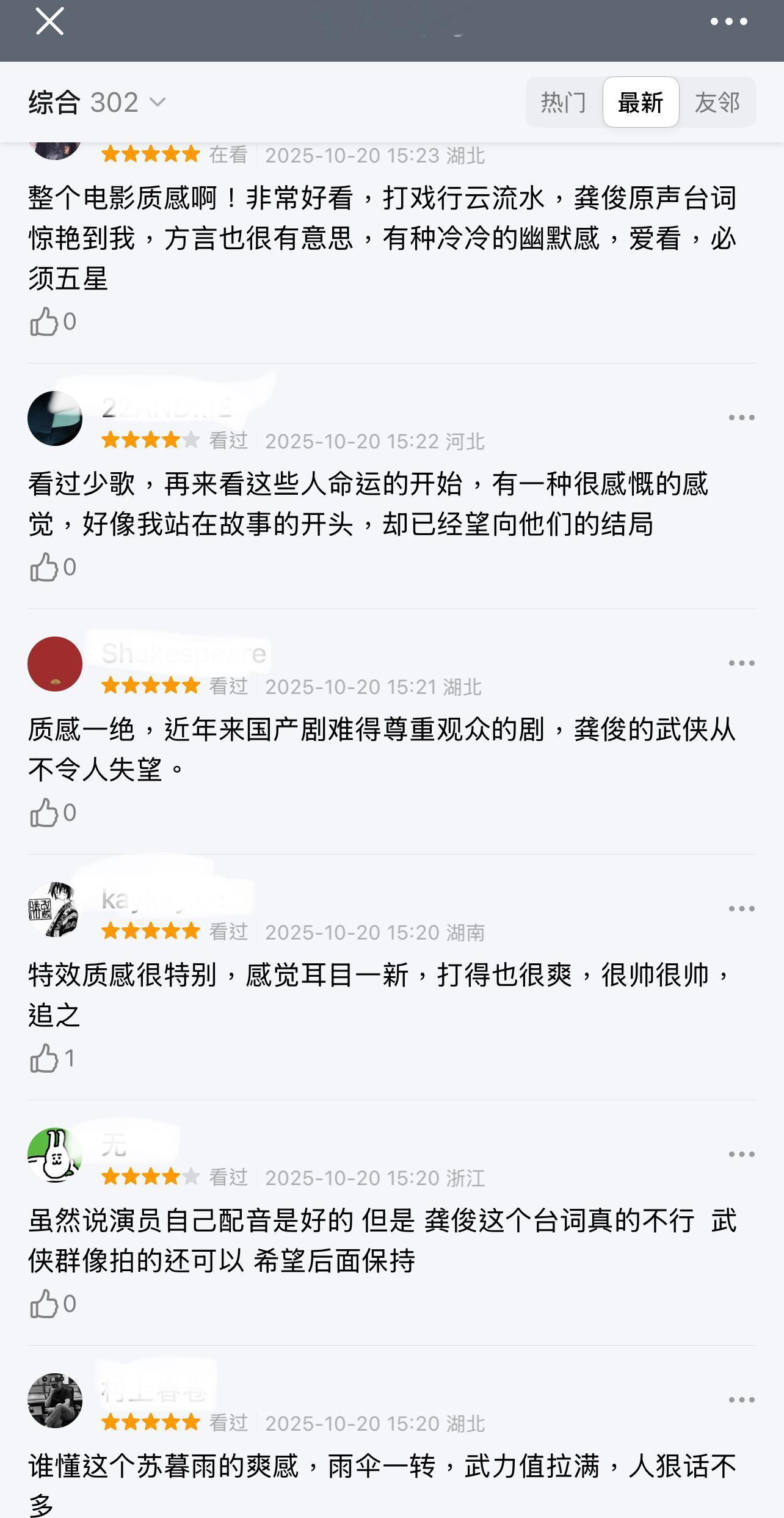This screenshot has height=1518, width=784.
Task: Open options for the Shakespeare review
Action: tap(741, 663)
